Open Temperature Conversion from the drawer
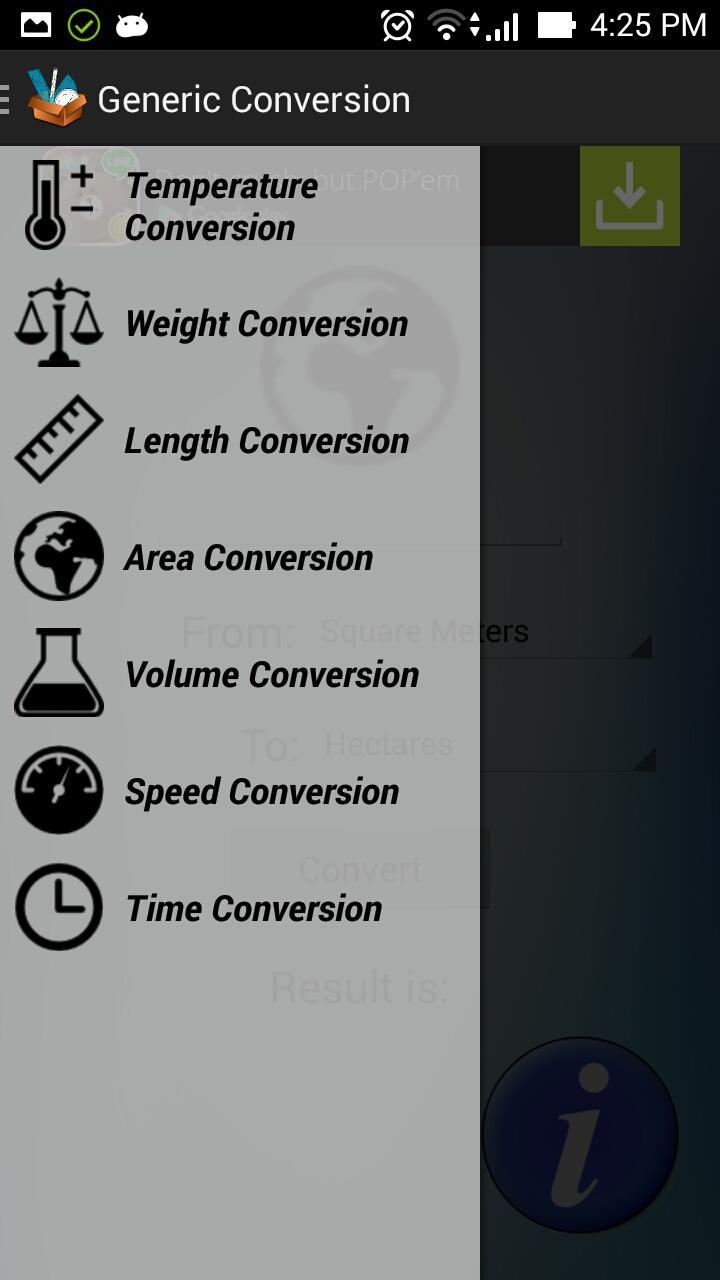720x1280 pixels. [x=222, y=206]
